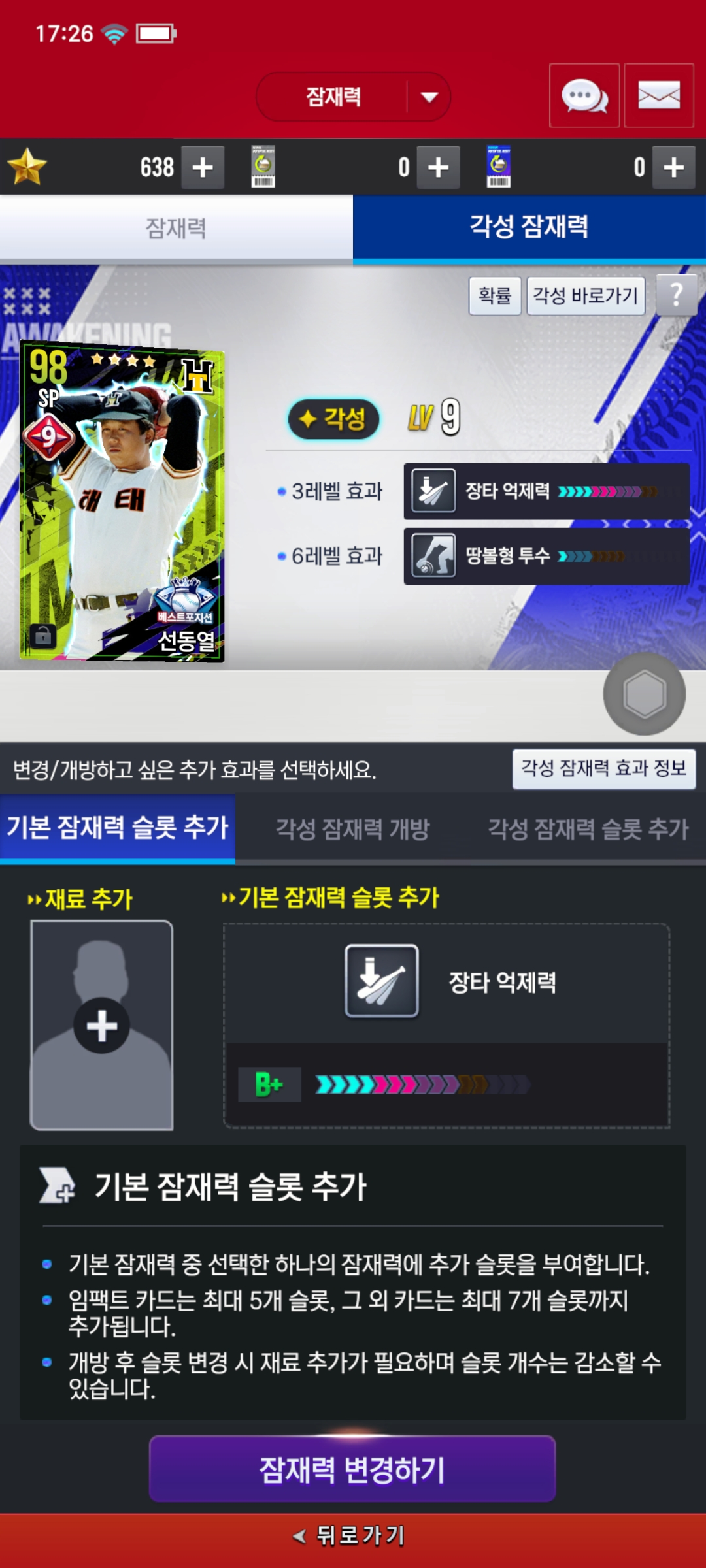
Task: Open the chat speech-bubble icon
Action: (x=584, y=96)
